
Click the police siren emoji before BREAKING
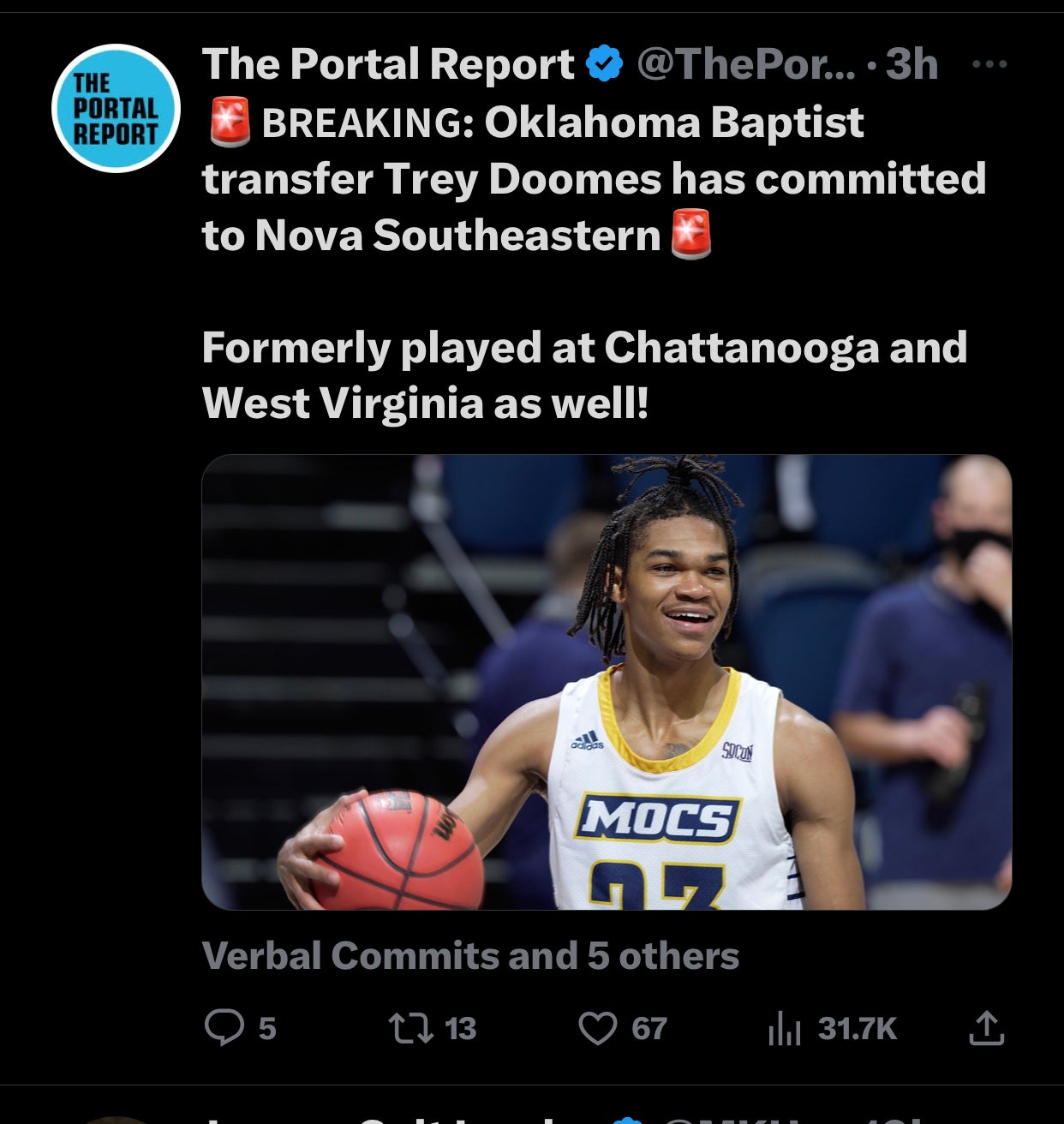pos(228,121)
